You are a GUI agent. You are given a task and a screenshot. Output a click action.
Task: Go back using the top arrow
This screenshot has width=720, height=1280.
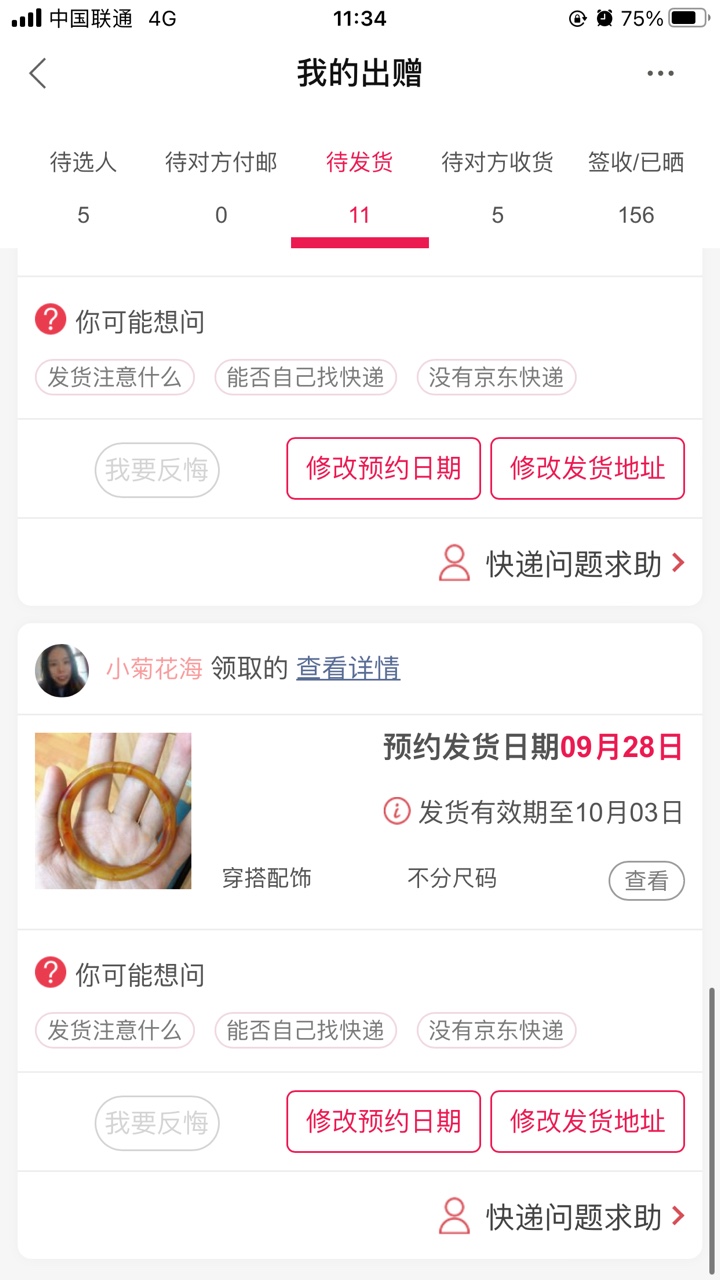(38, 73)
